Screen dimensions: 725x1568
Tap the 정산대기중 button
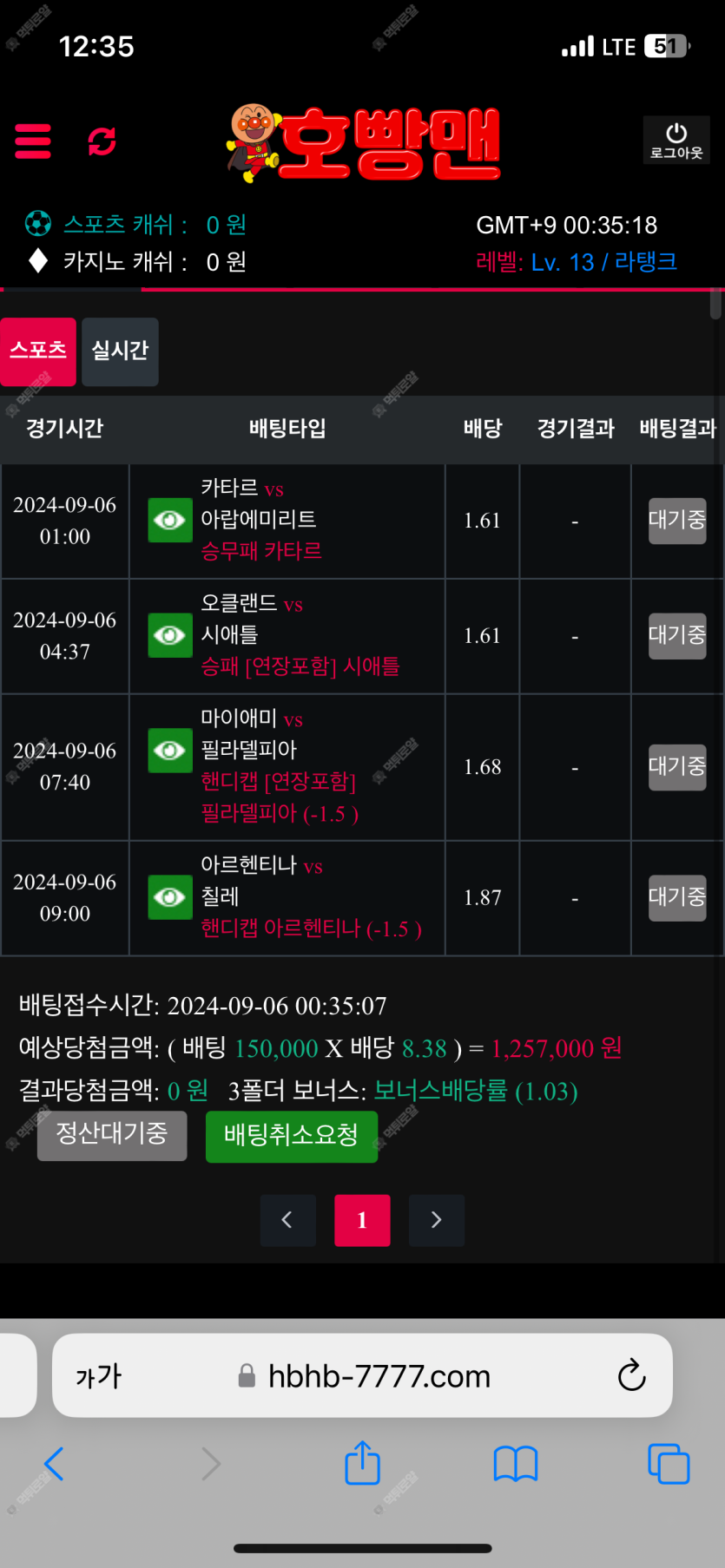coord(112,1134)
